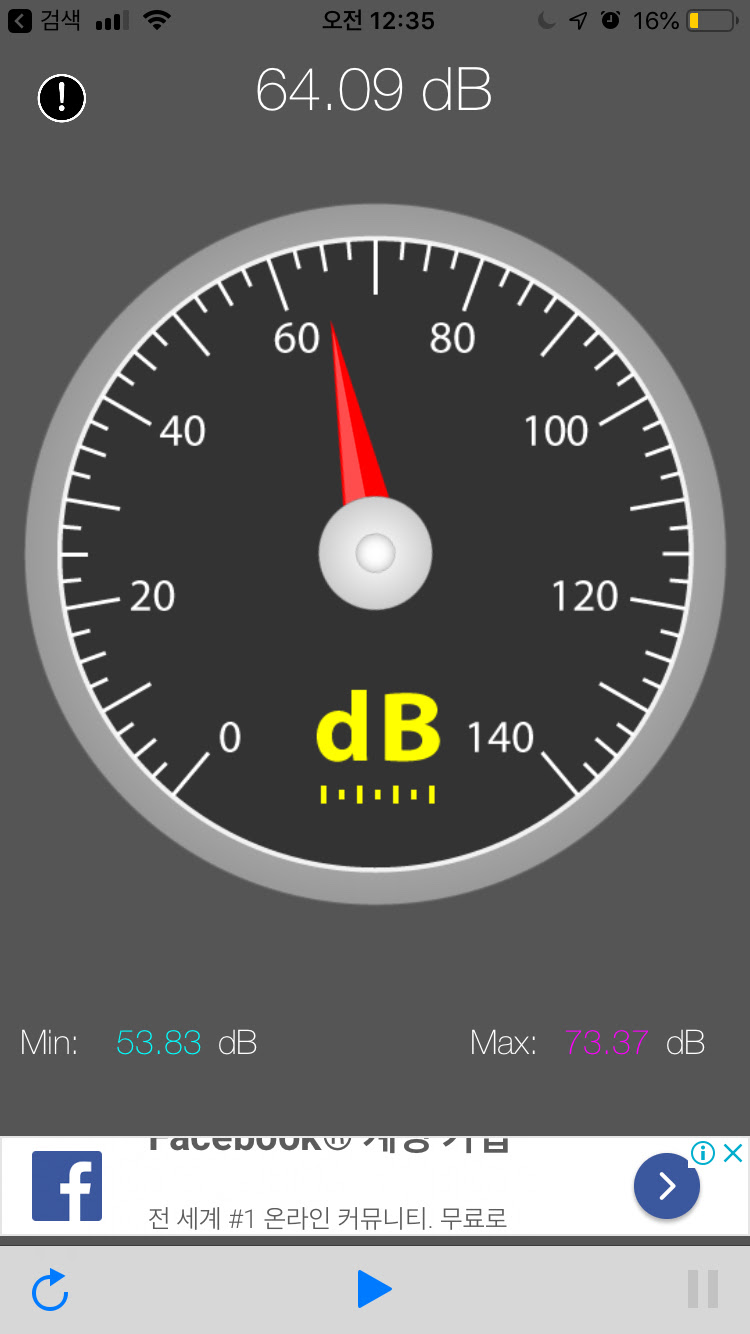Screen dimensions: 750x1334
Task: Start measuring with the play button
Action: (374, 1289)
